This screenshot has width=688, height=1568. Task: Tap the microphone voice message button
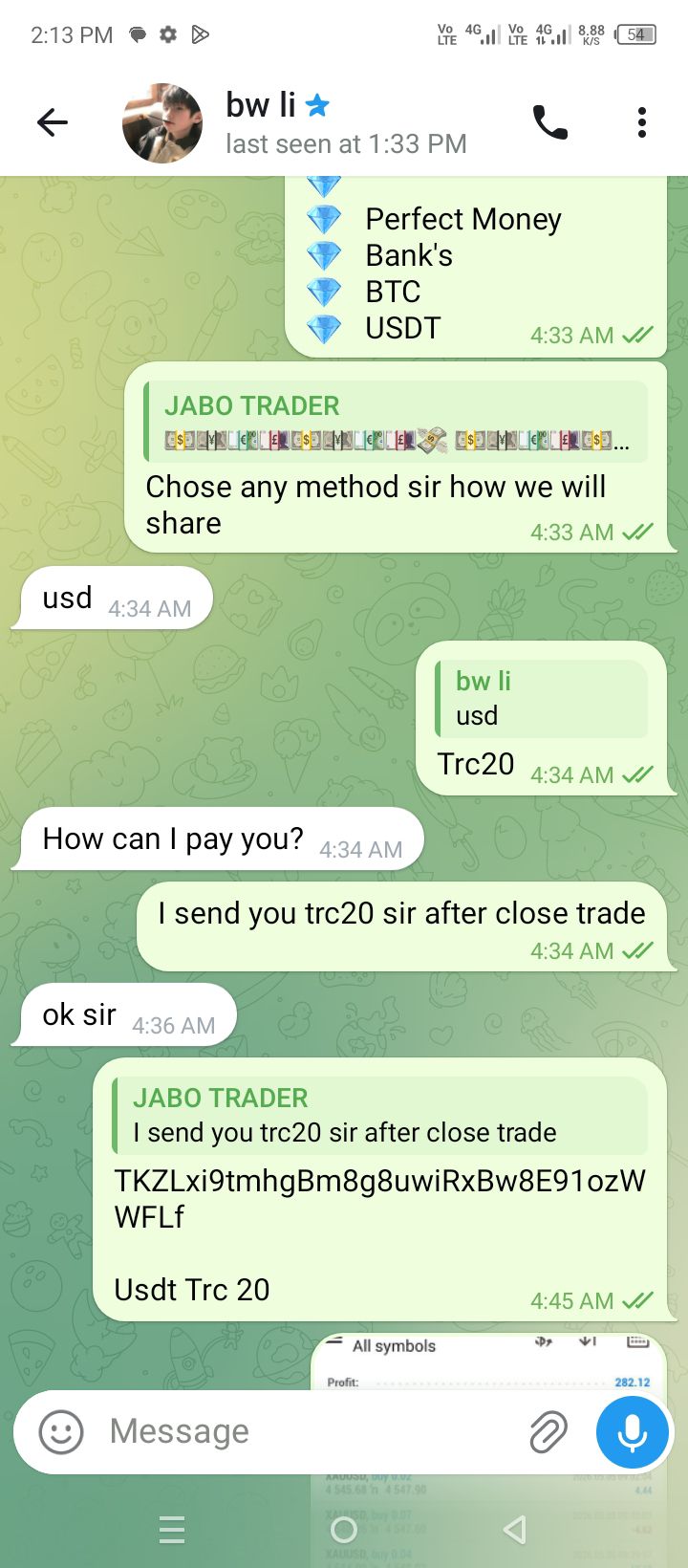(x=632, y=1431)
